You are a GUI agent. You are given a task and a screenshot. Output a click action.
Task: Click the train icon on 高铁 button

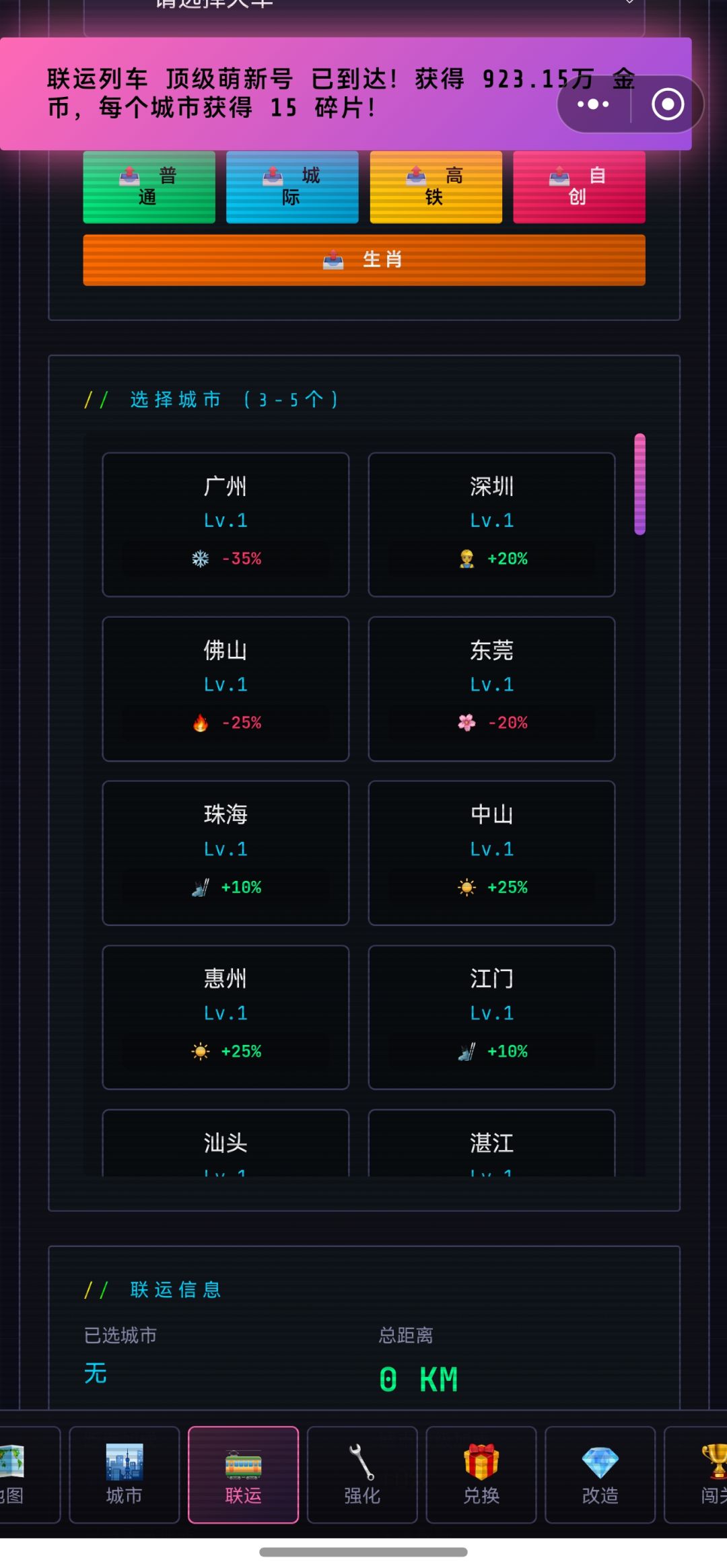[415, 176]
